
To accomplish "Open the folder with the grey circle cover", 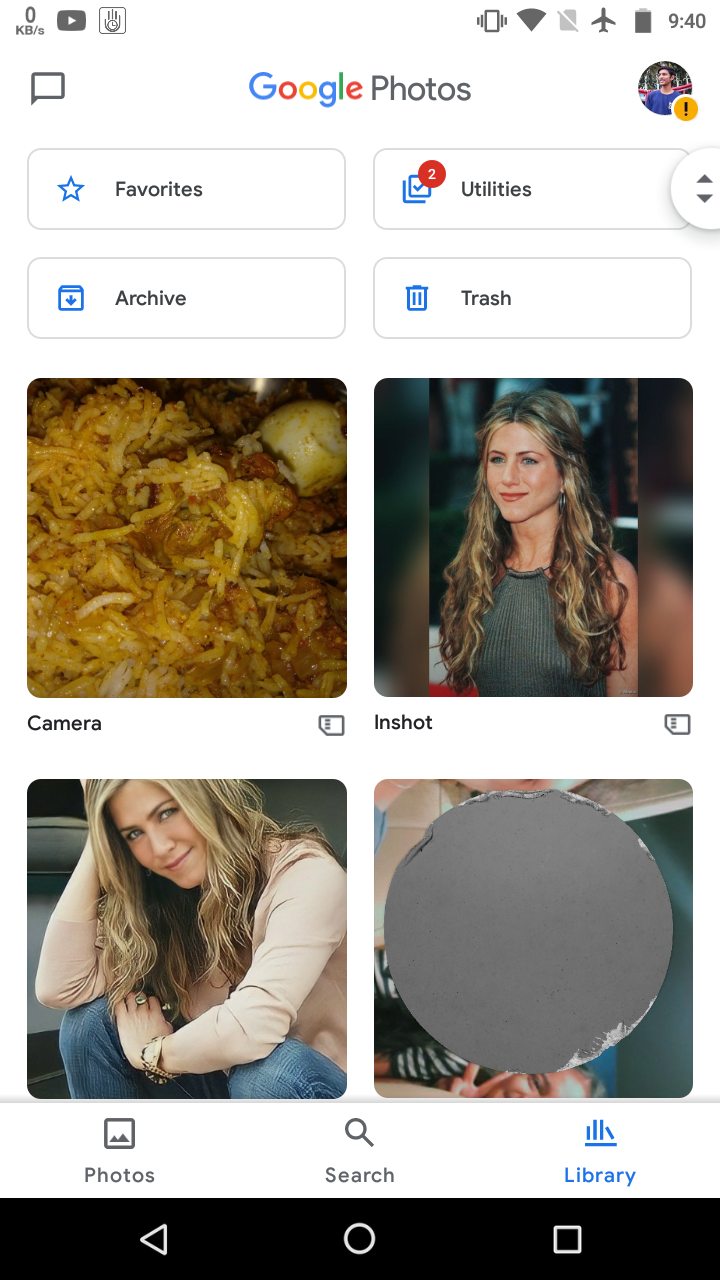I will [x=533, y=938].
